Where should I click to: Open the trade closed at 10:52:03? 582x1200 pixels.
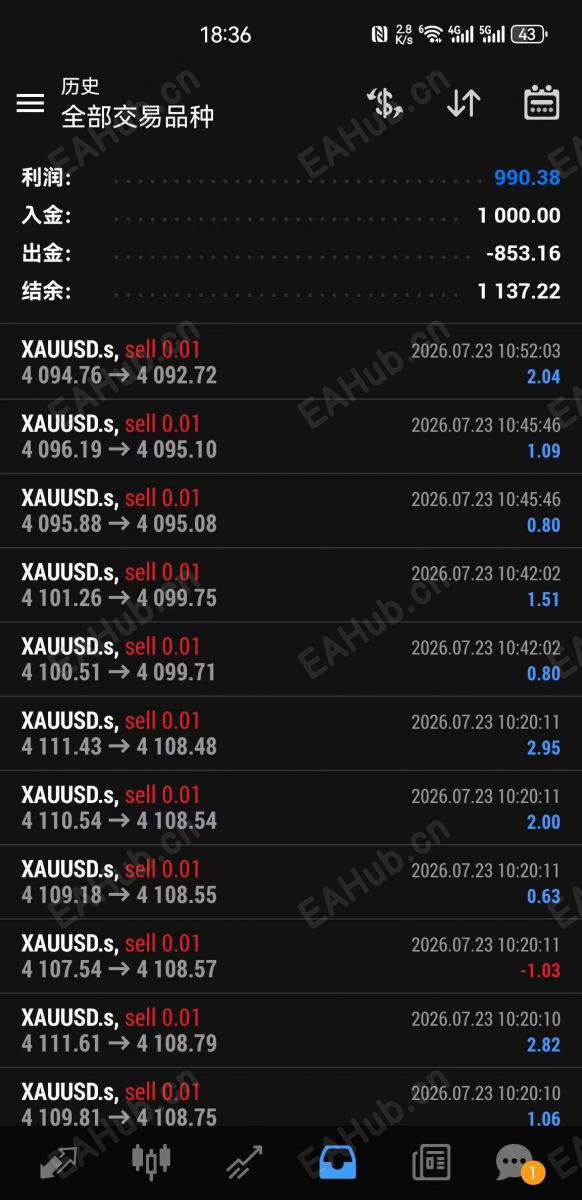(x=291, y=362)
